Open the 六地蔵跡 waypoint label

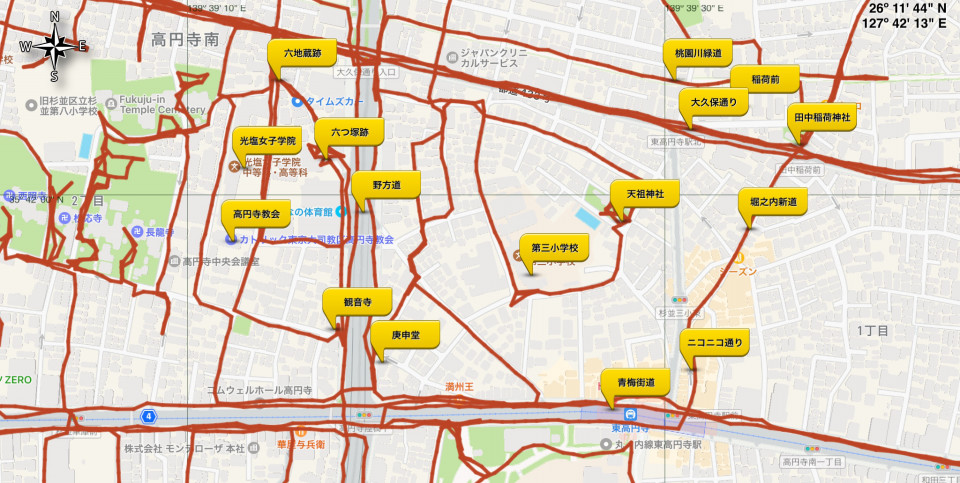[302, 53]
